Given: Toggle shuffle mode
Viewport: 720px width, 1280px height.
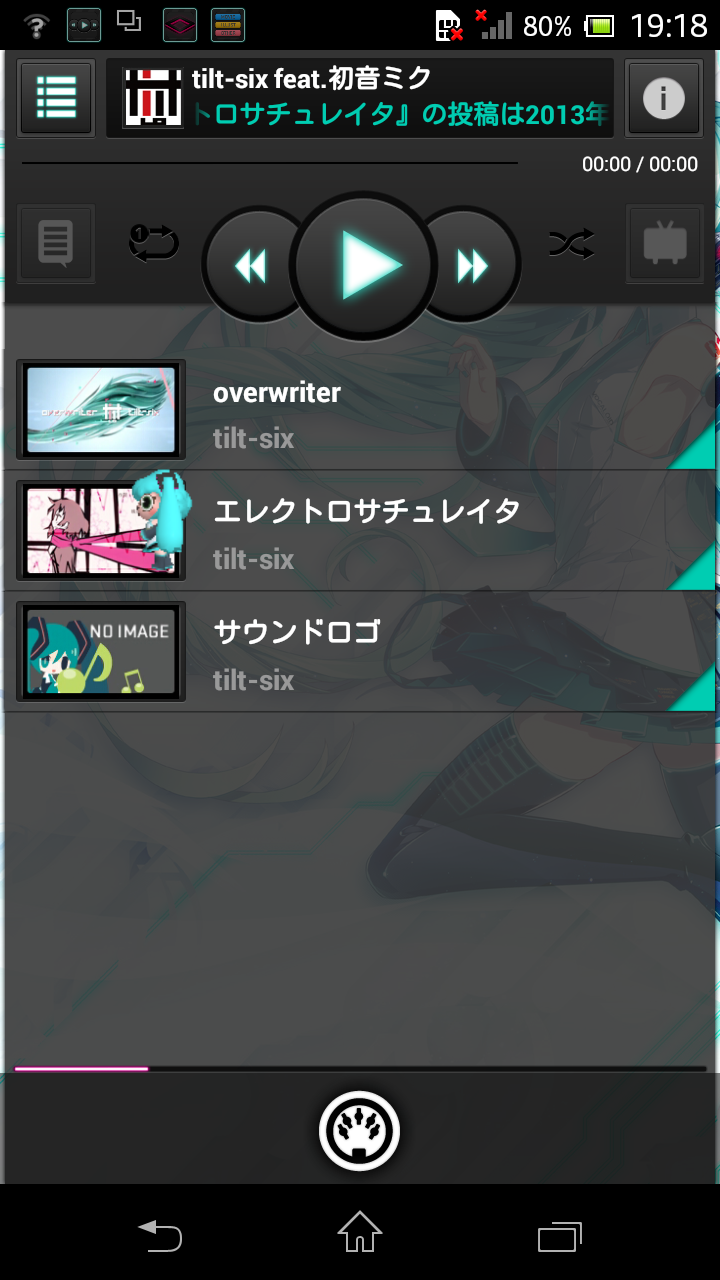Looking at the screenshot, I should (571, 243).
